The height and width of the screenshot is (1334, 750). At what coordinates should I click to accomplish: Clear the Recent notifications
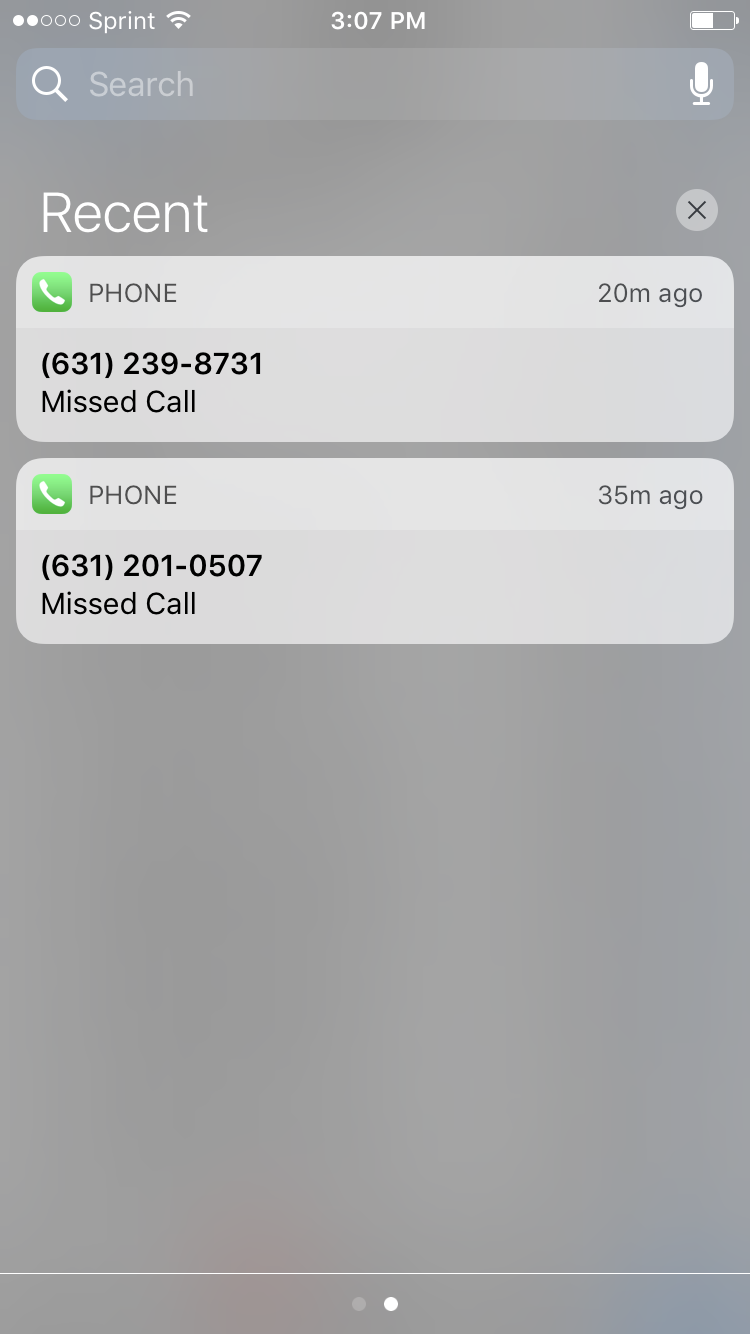[697, 210]
